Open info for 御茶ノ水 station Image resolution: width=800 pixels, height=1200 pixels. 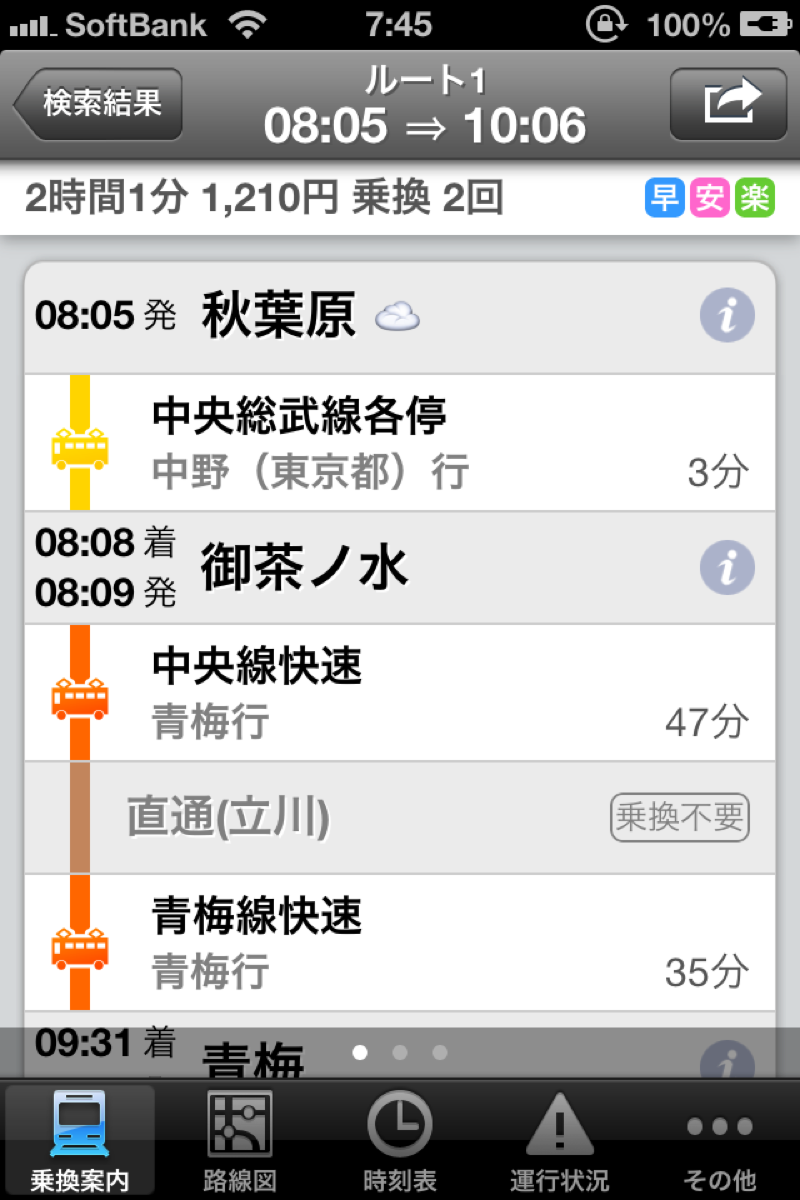[727, 569]
